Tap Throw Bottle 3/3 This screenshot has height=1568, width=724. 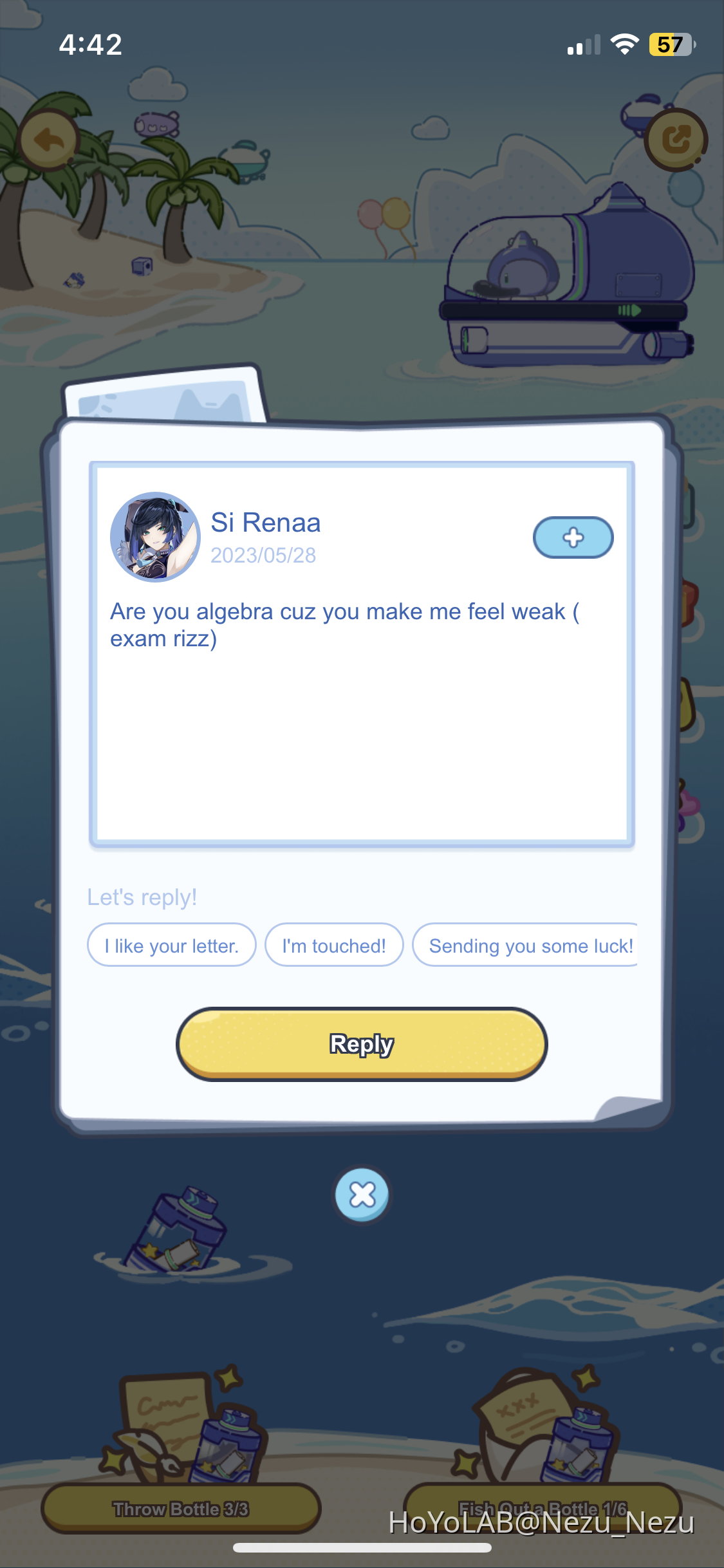[x=181, y=1508]
